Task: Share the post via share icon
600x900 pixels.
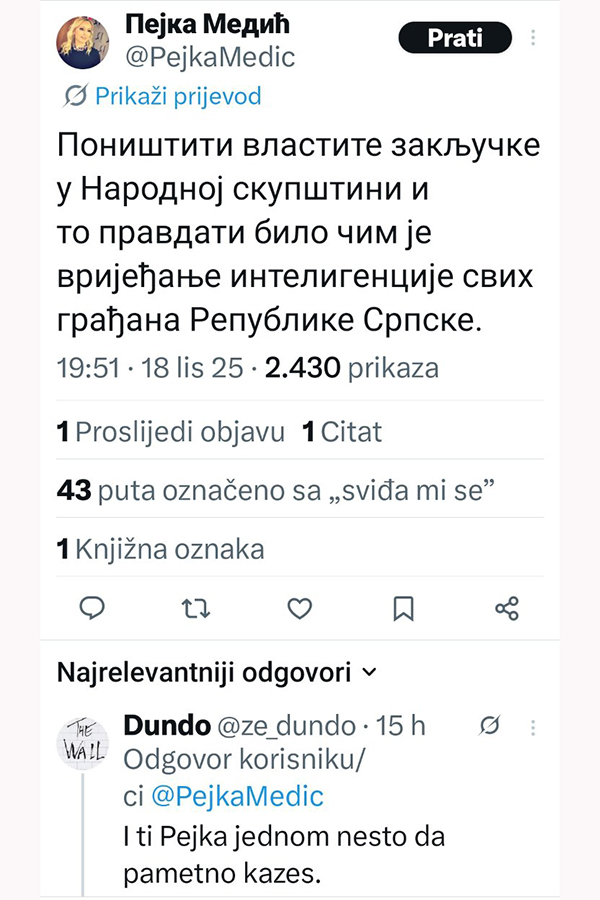Action: (x=506, y=607)
